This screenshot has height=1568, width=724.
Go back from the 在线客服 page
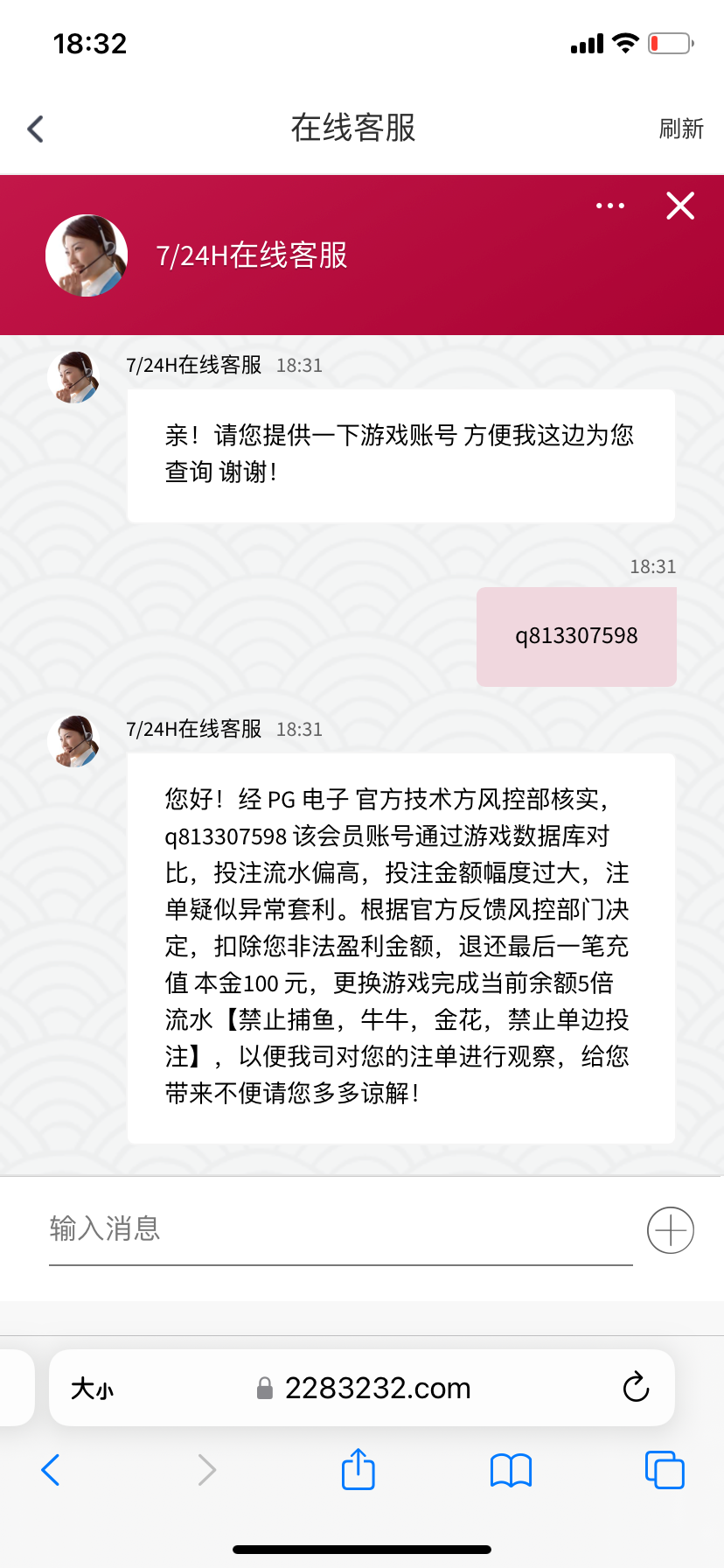click(36, 129)
